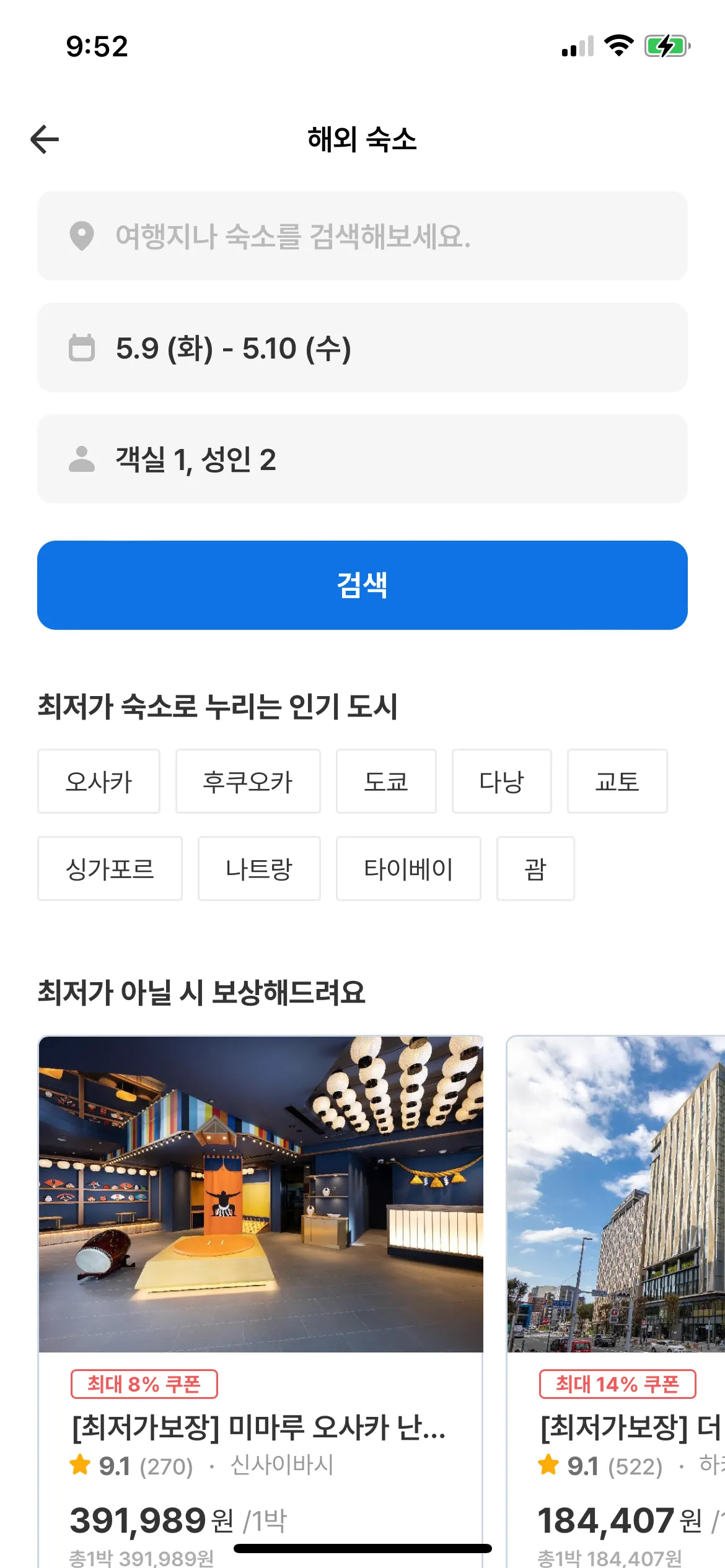Choose 교토 from popular cities
The image size is (725, 1568).
click(x=617, y=782)
